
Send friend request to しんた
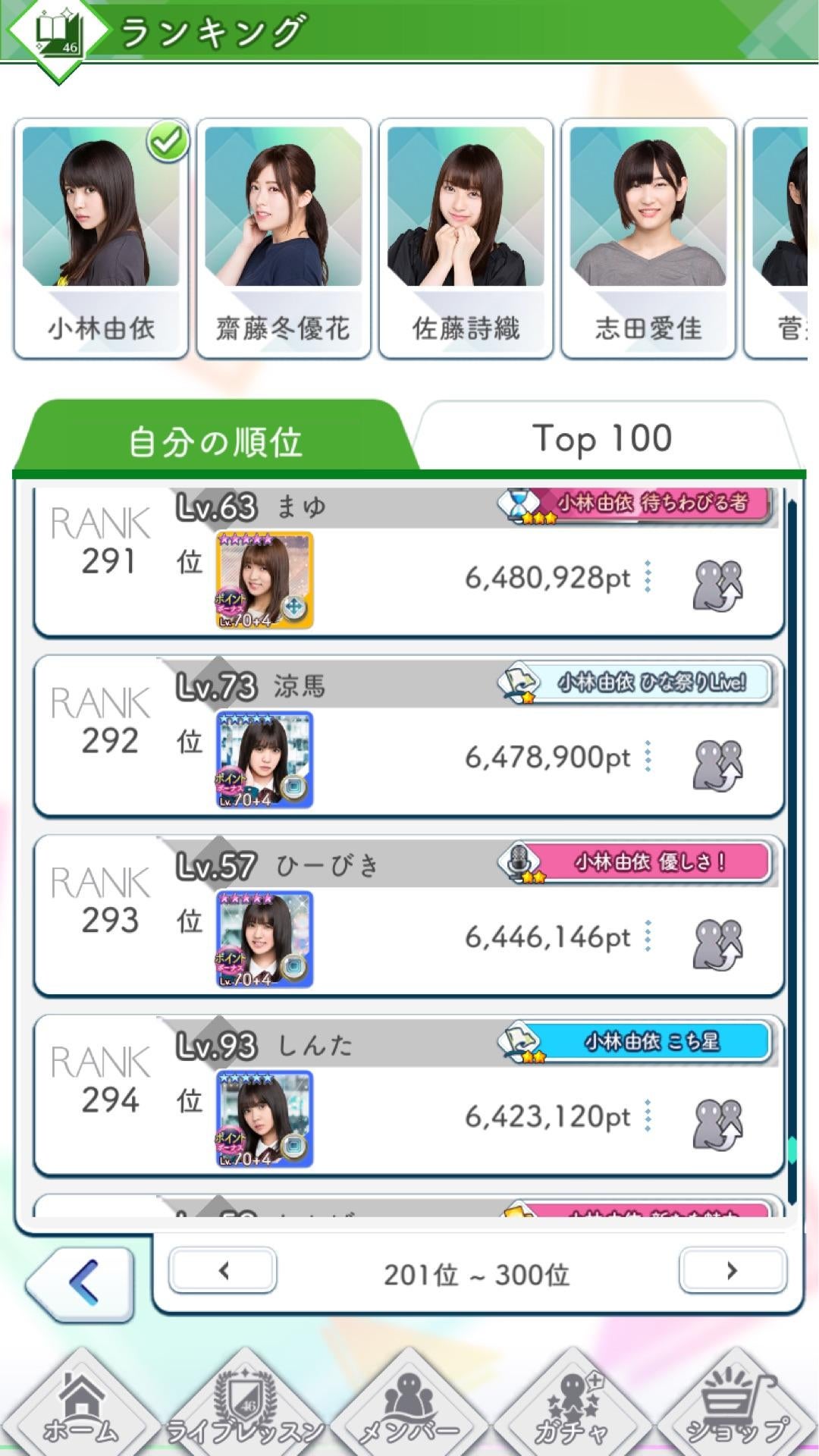pyautogui.click(x=717, y=1124)
